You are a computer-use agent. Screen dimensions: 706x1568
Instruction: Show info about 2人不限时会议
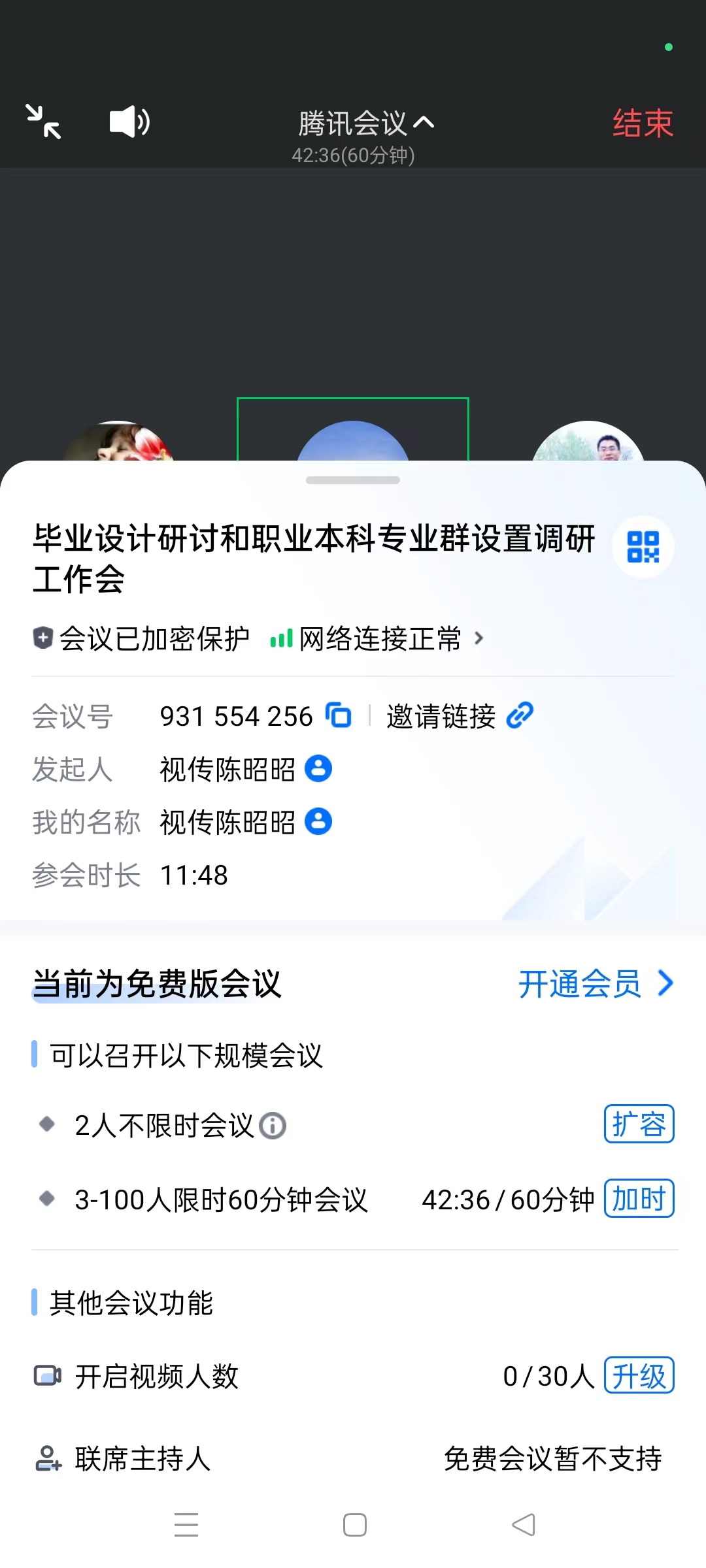click(x=273, y=1126)
